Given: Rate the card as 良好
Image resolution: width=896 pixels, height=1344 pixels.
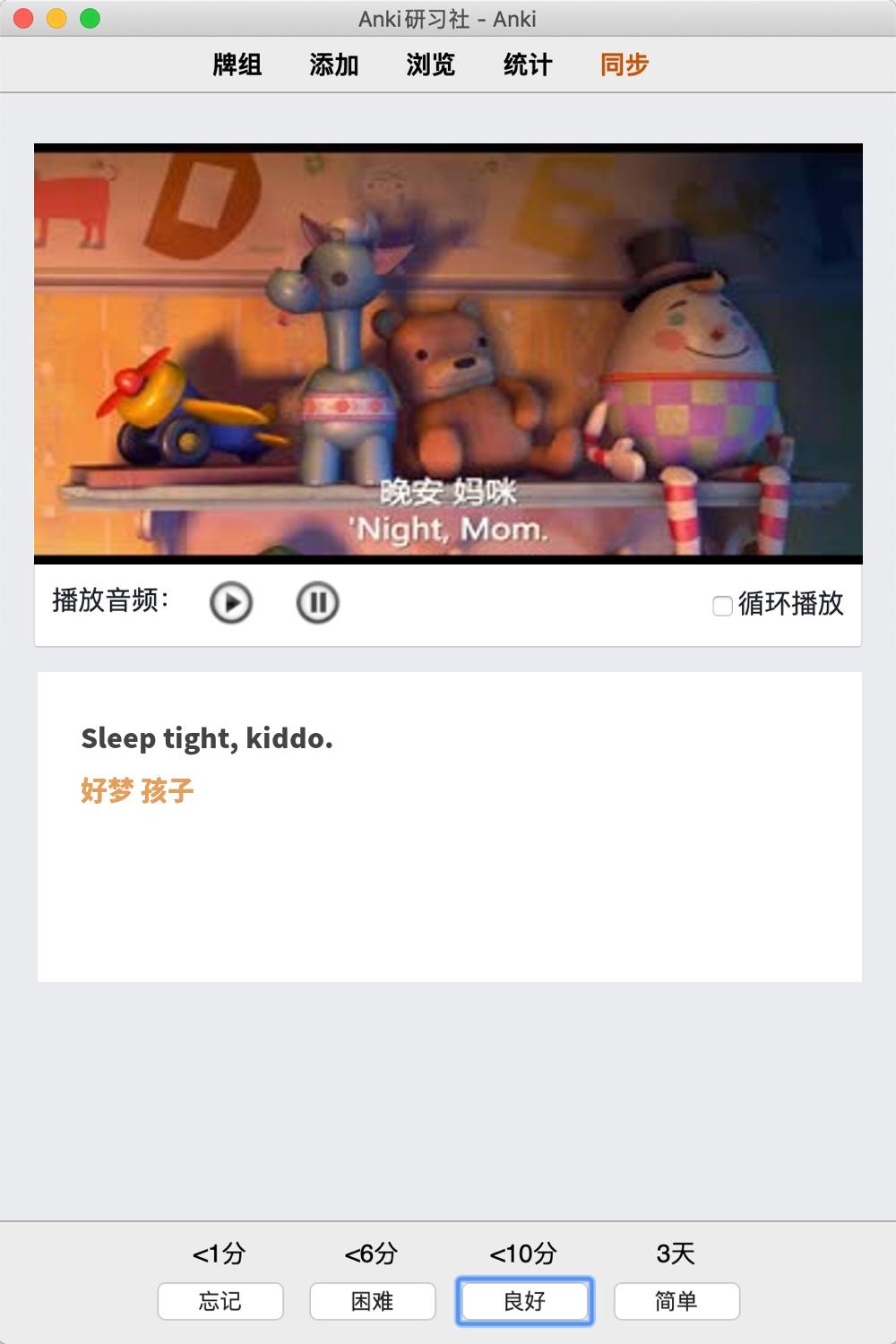Looking at the screenshot, I should point(525,1301).
